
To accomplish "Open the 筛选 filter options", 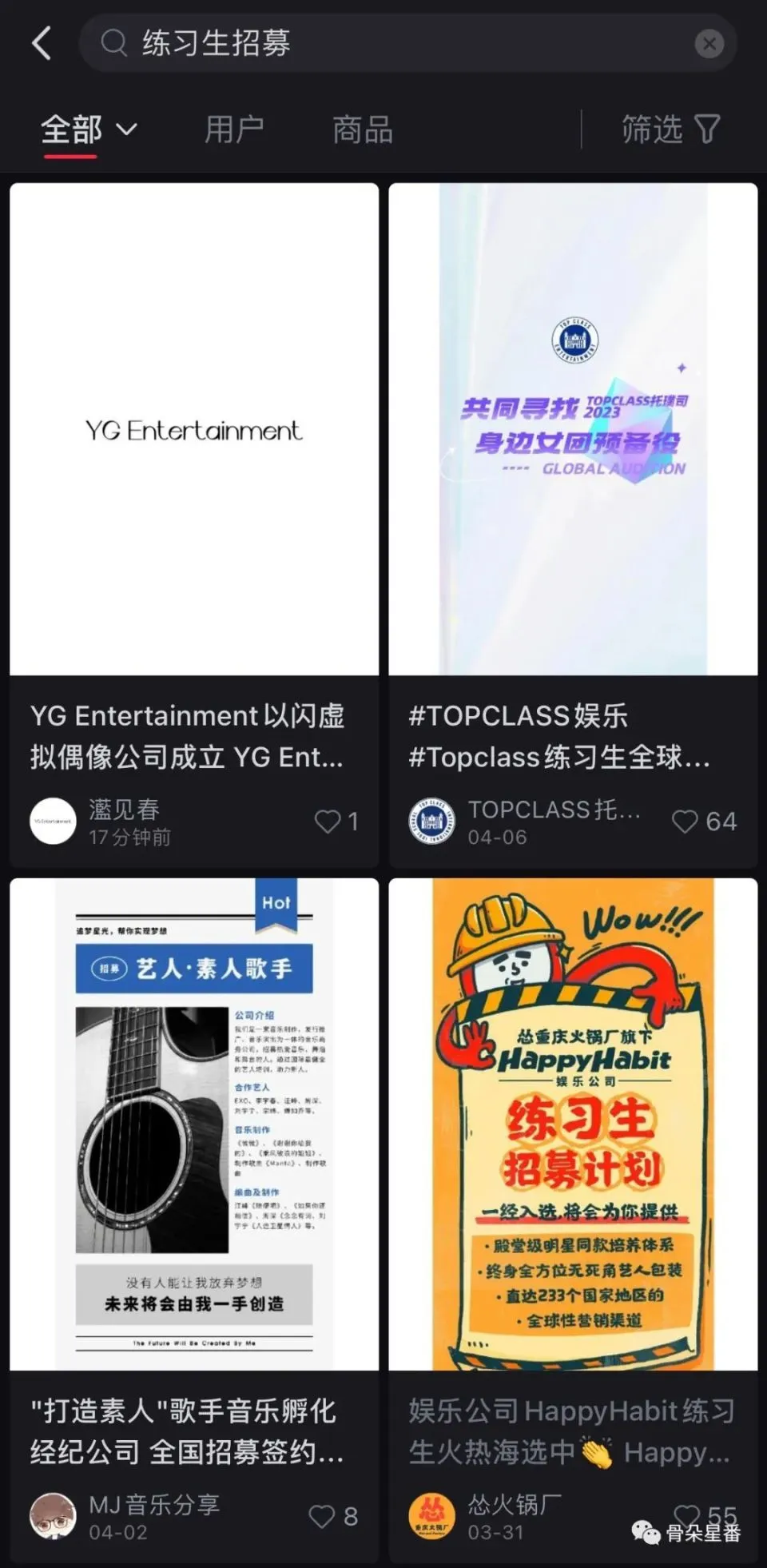I will pos(670,129).
